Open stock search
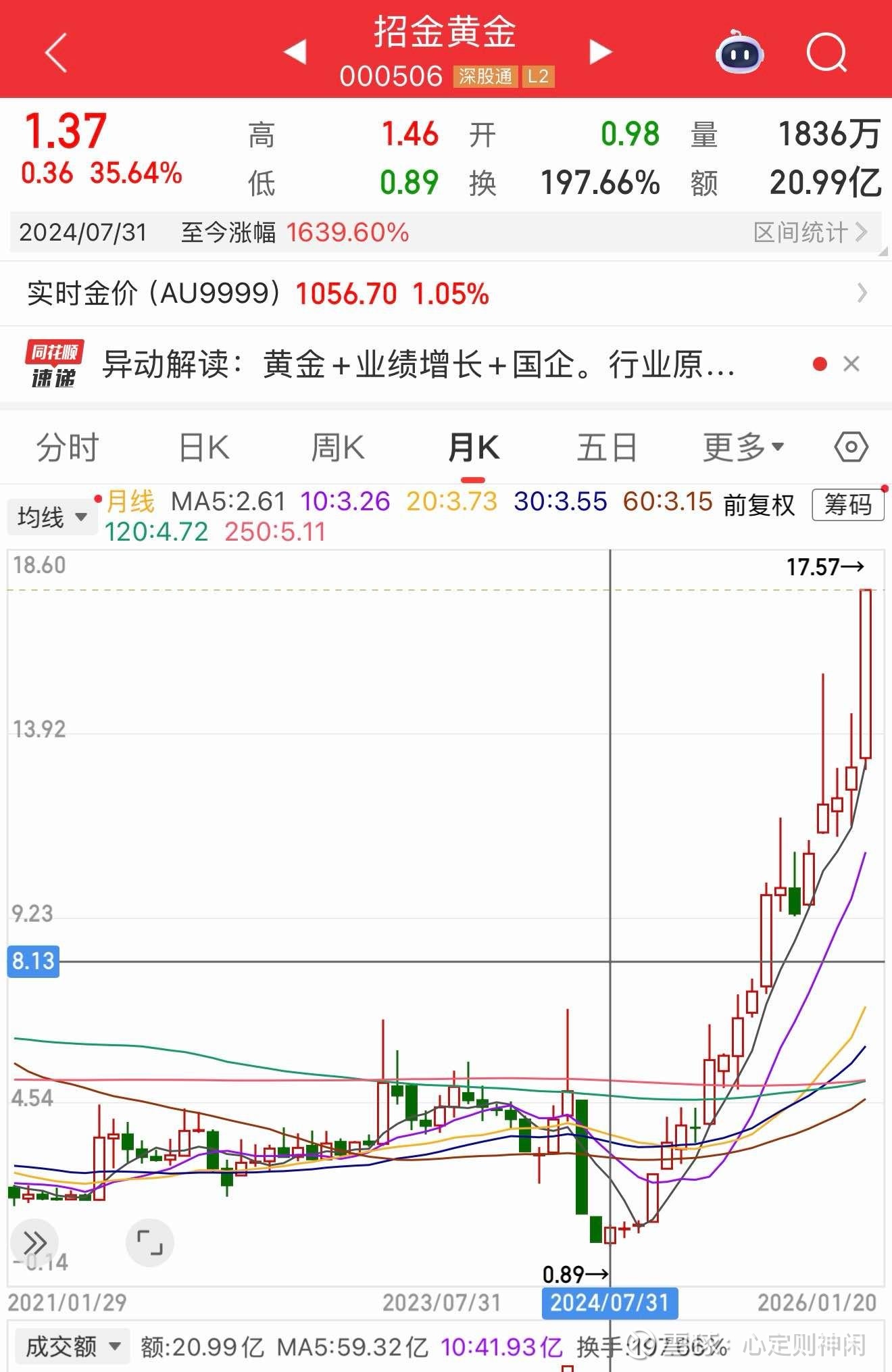The image size is (892, 1372). tap(826, 53)
